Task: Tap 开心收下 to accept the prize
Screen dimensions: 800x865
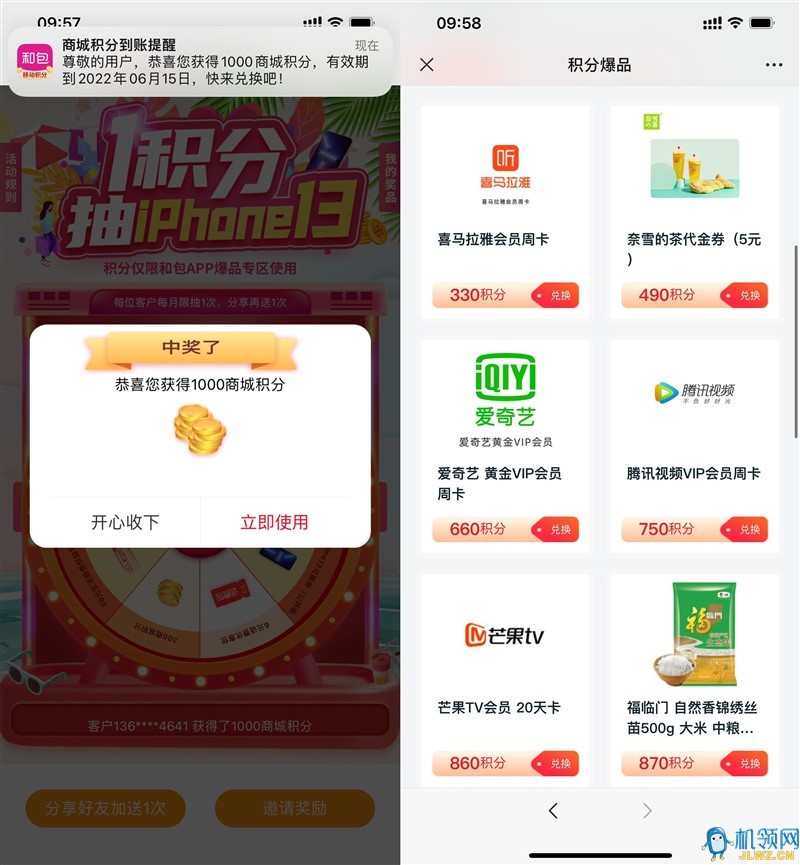Action: (125, 522)
